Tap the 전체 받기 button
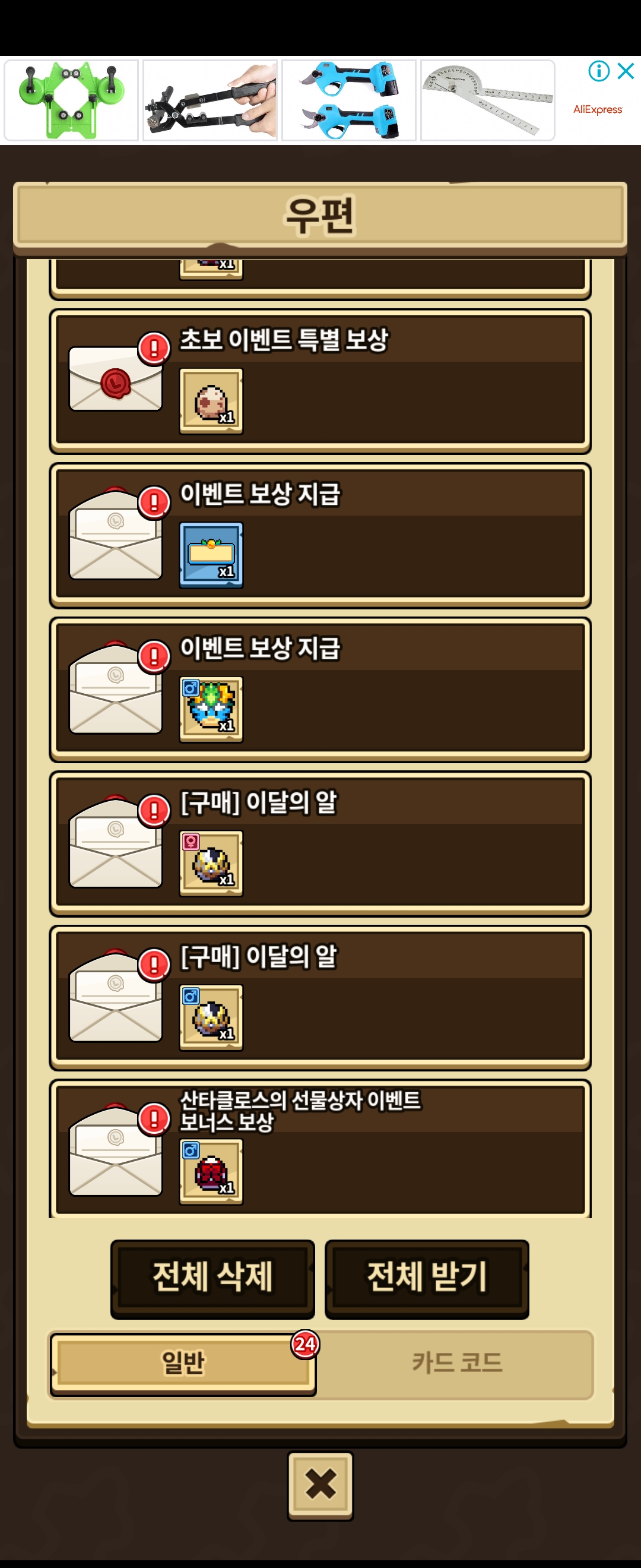Screen dimensions: 641x1568 point(426,1277)
